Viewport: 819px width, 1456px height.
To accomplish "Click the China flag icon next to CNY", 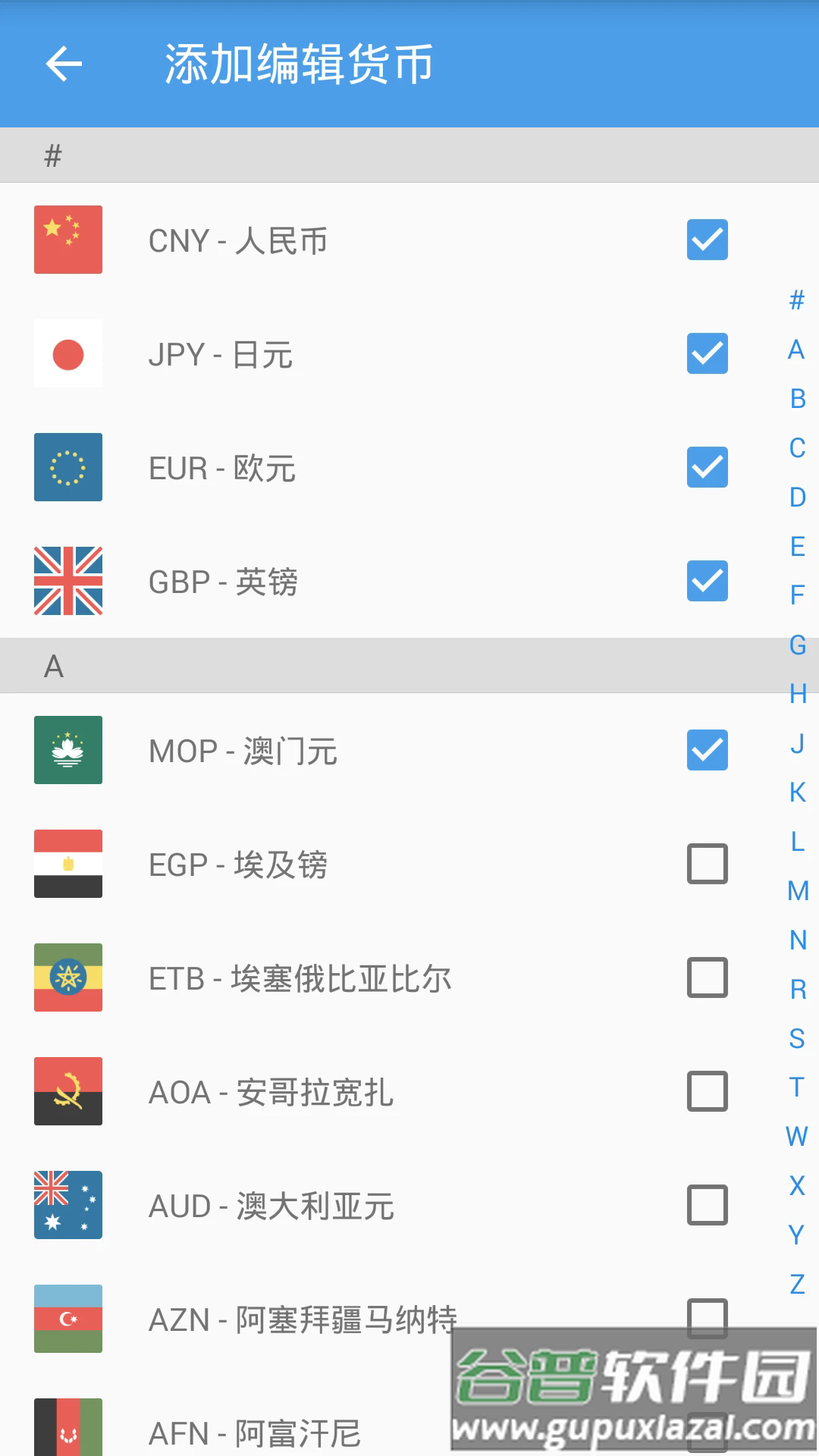I will click(67, 239).
